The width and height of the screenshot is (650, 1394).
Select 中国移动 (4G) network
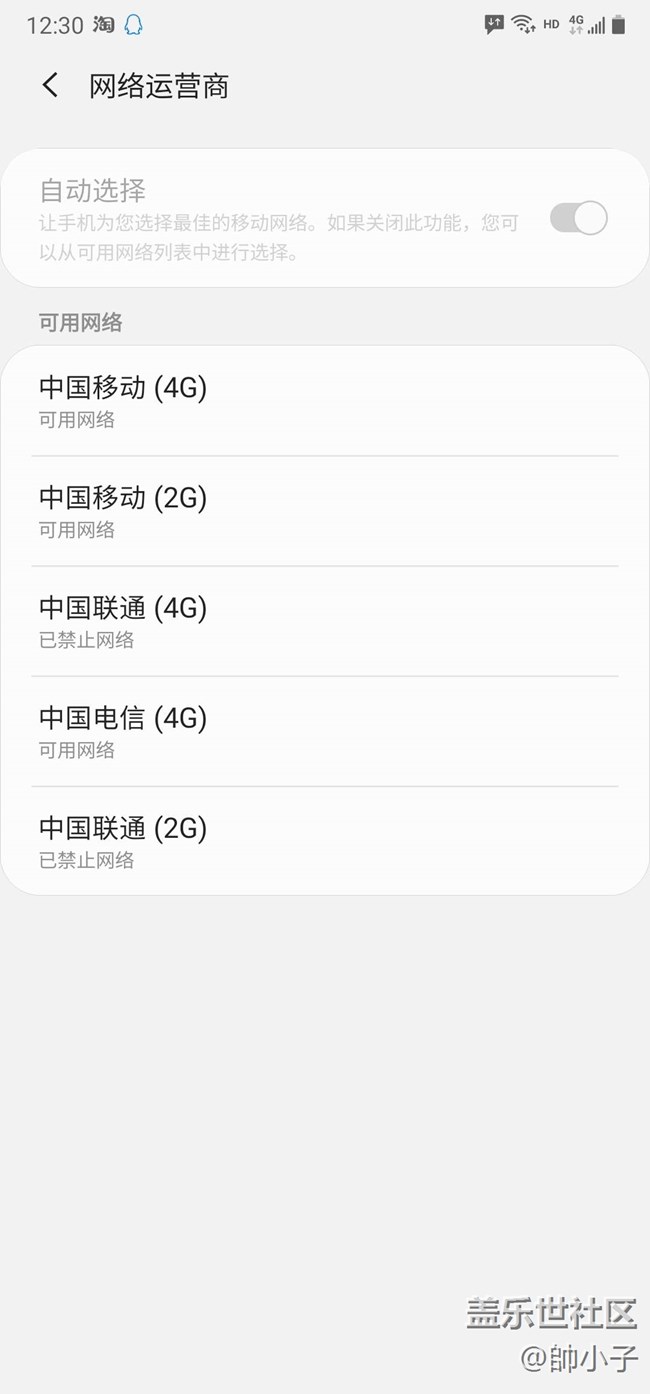coord(324,401)
